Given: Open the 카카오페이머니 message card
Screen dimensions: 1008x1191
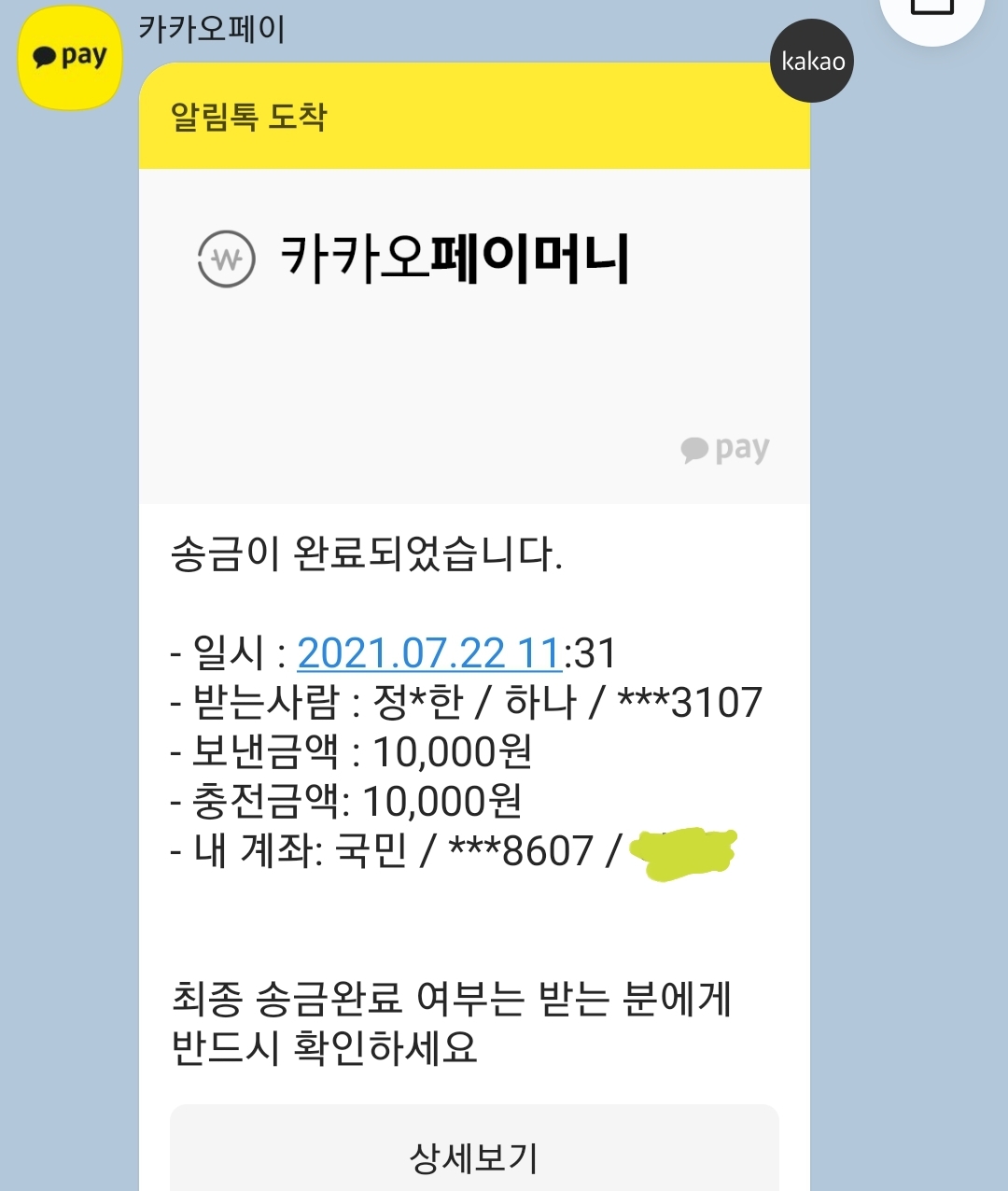Looking at the screenshot, I should pyautogui.click(x=474, y=336).
